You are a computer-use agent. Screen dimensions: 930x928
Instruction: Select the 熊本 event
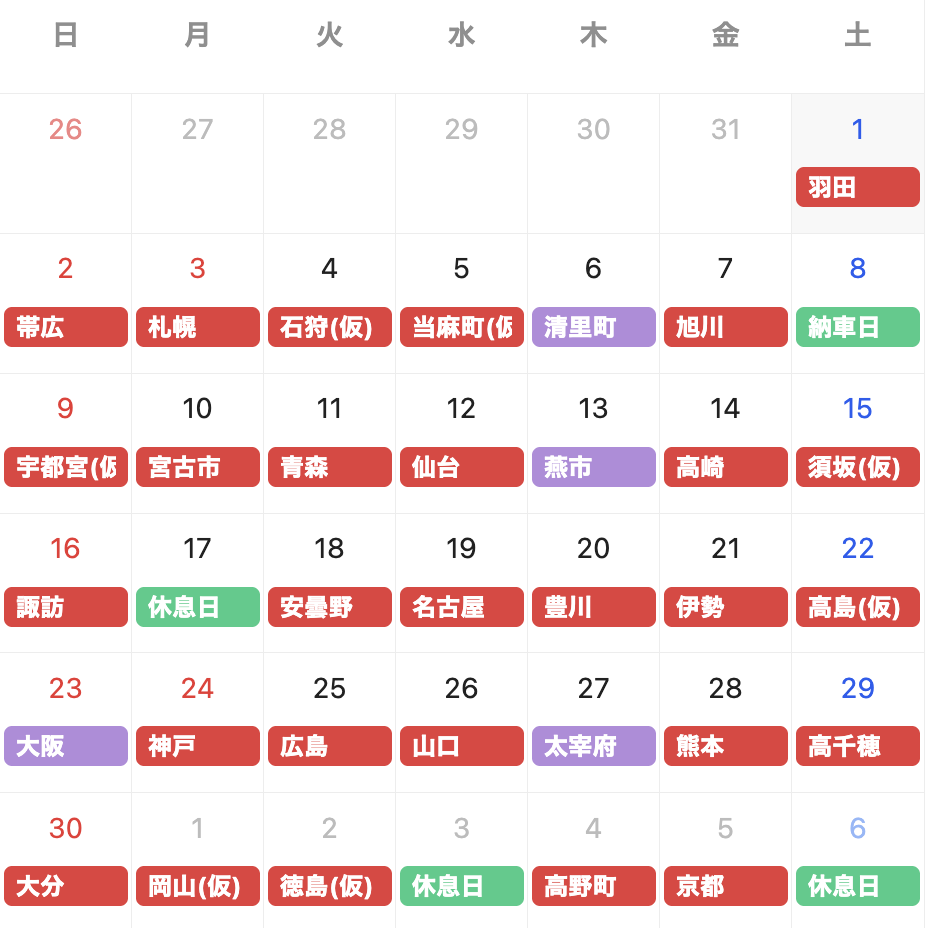click(725, 746)
